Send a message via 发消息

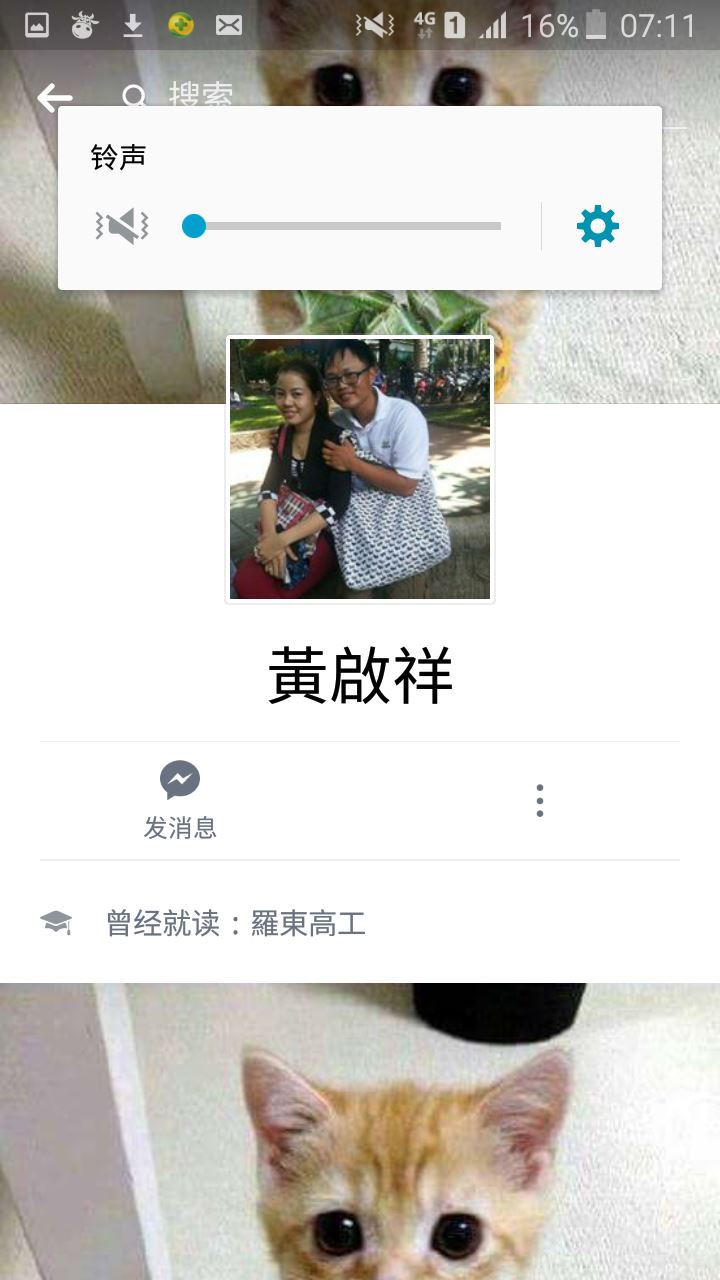[180, 800]
